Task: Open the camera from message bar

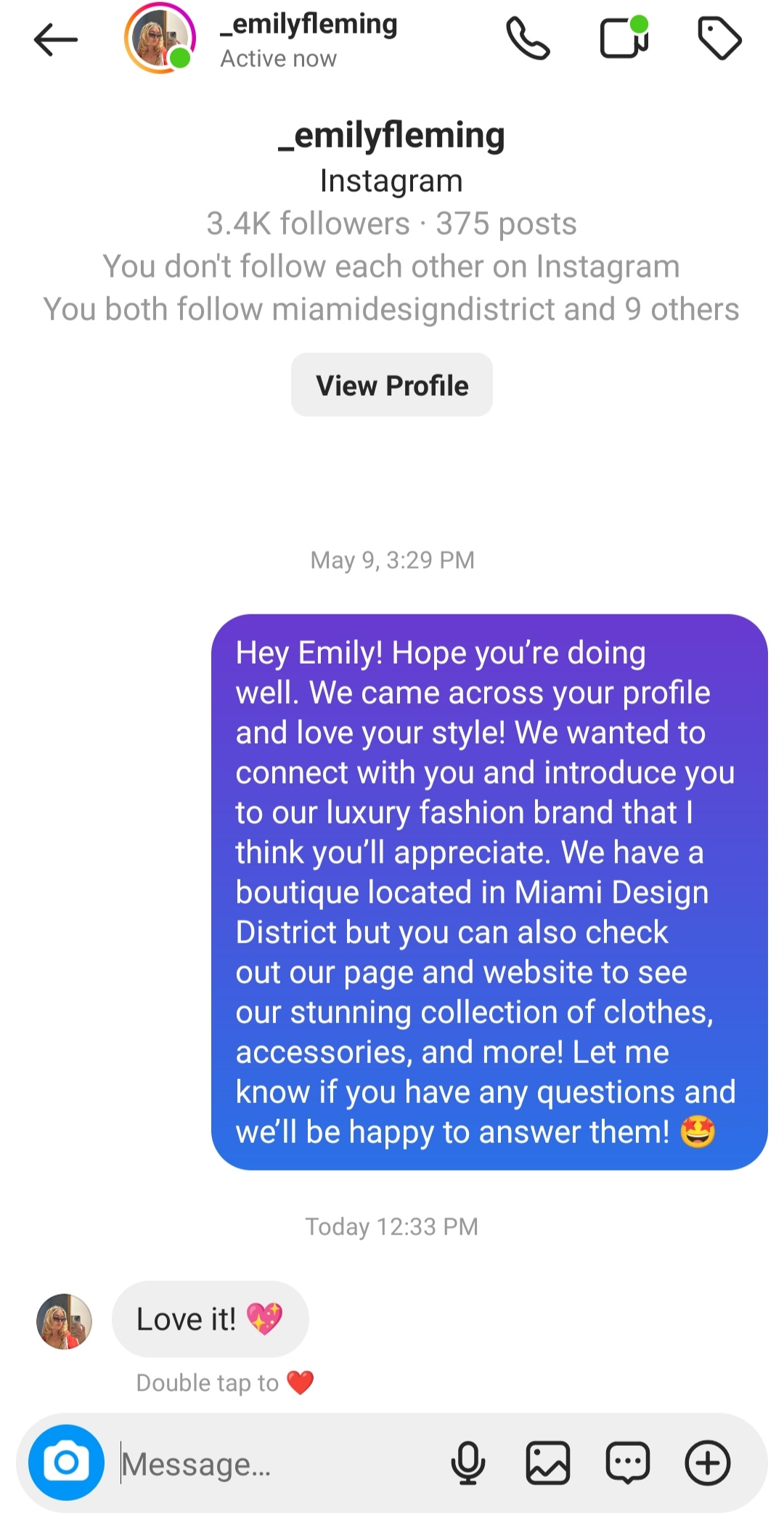Action: [x=66, y=1462]
